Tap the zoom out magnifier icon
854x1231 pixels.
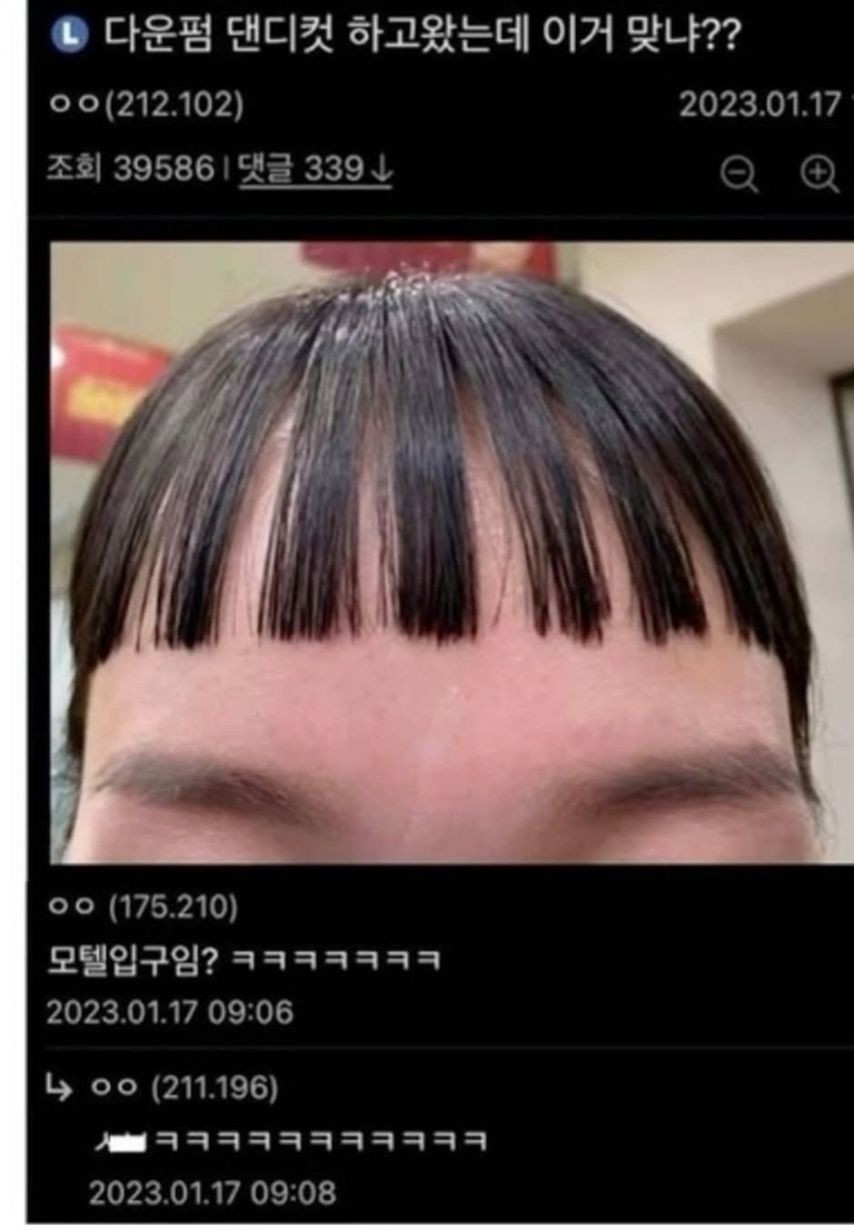click(x=739, y=174)
